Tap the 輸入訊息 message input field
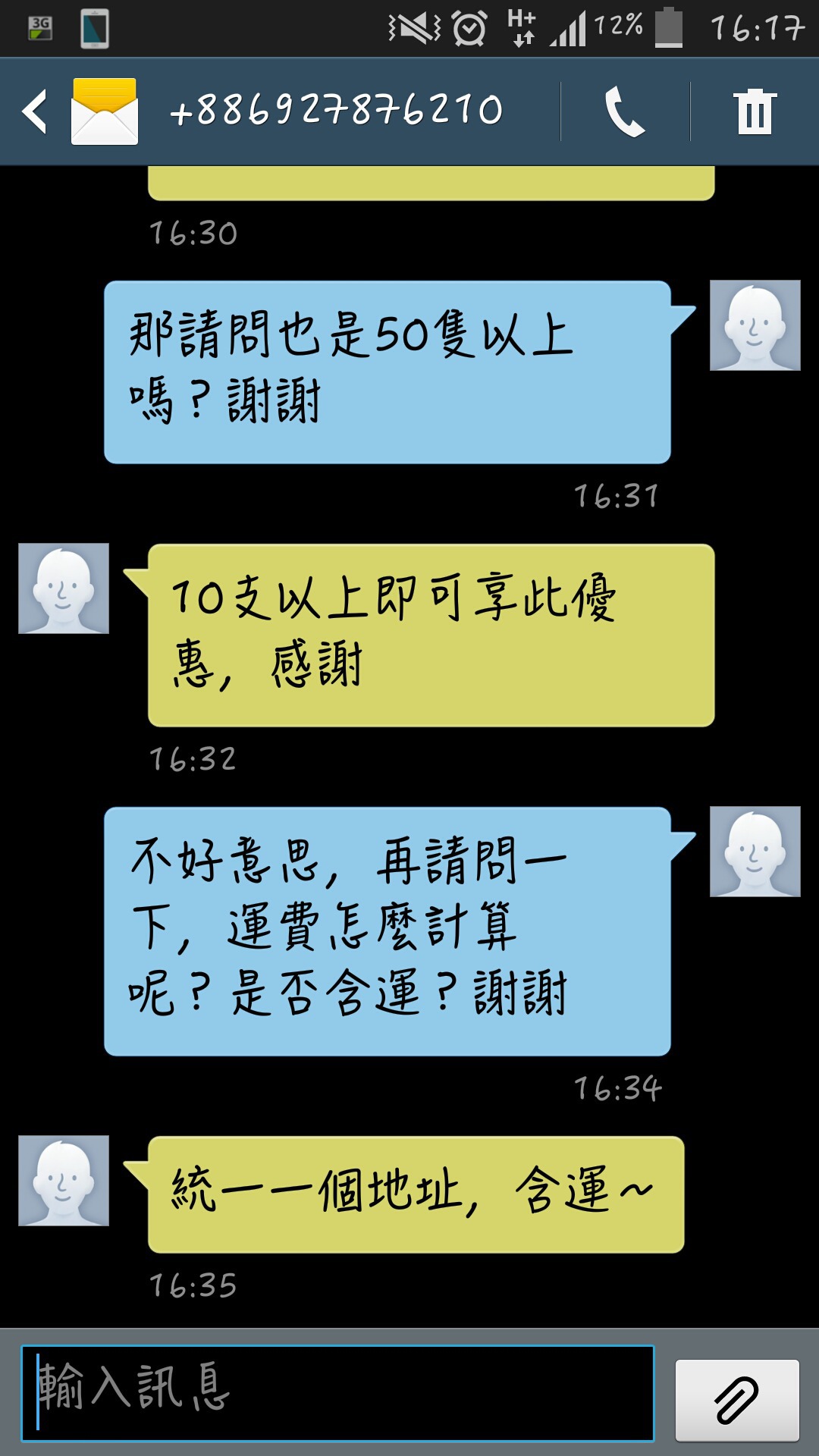Screen dimensions: 819x1456 (x=337, y=1393)
